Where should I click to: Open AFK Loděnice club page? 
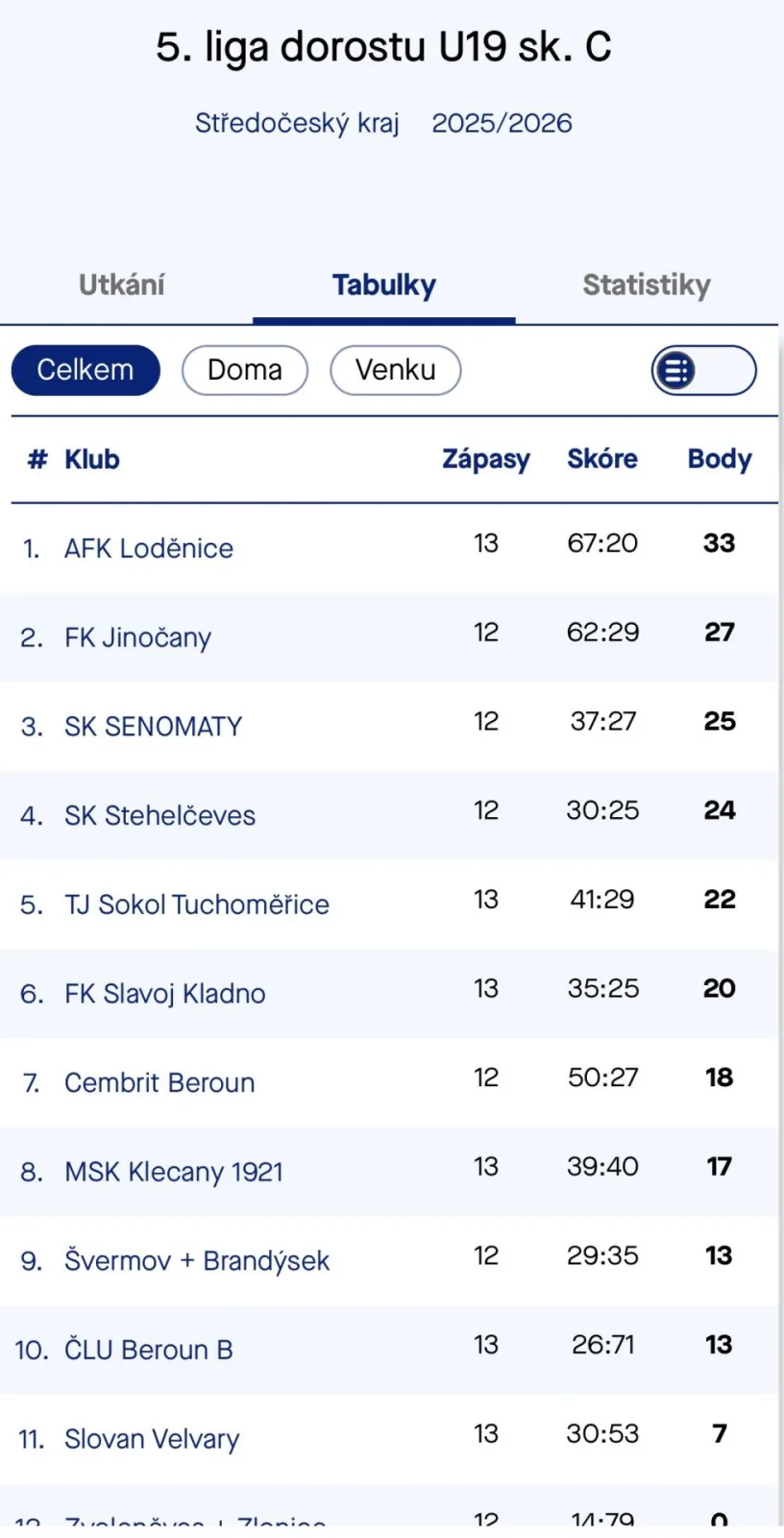pos(149,548)
